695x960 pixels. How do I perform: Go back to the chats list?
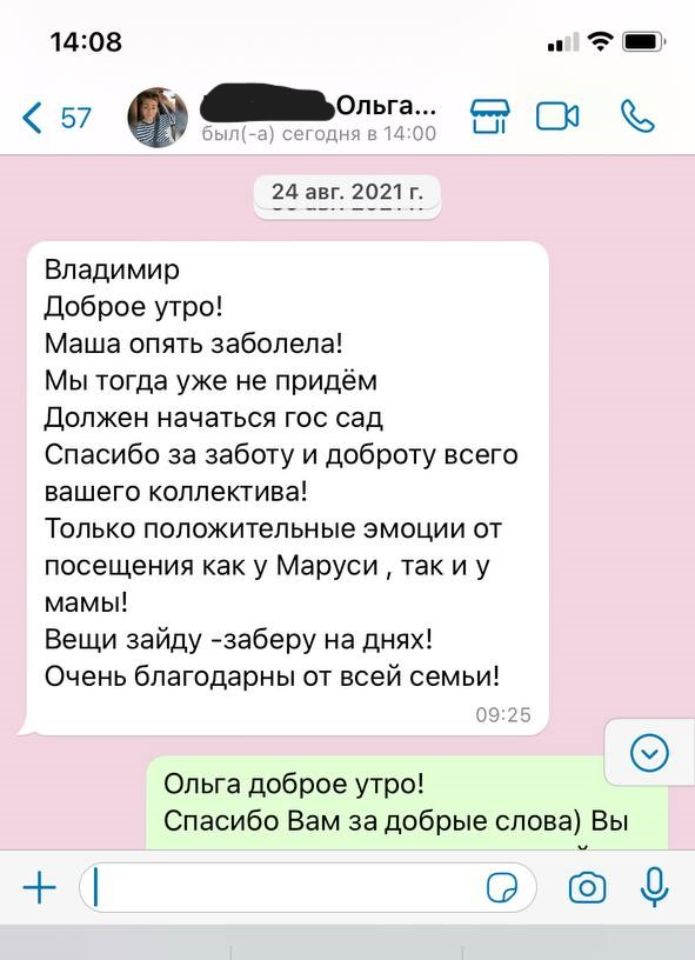55,119
